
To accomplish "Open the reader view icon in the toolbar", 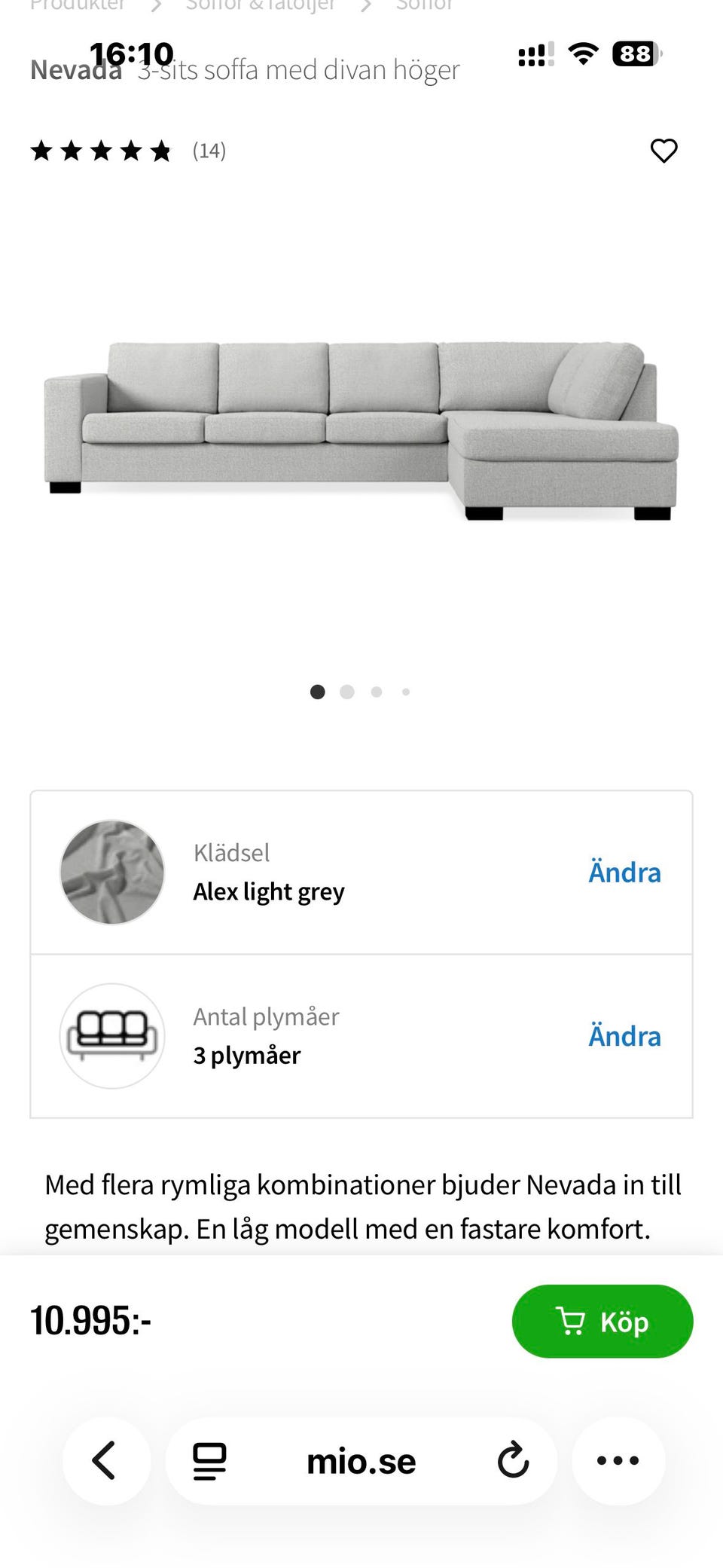I will pyautogui.click(x=209, y=1460).
